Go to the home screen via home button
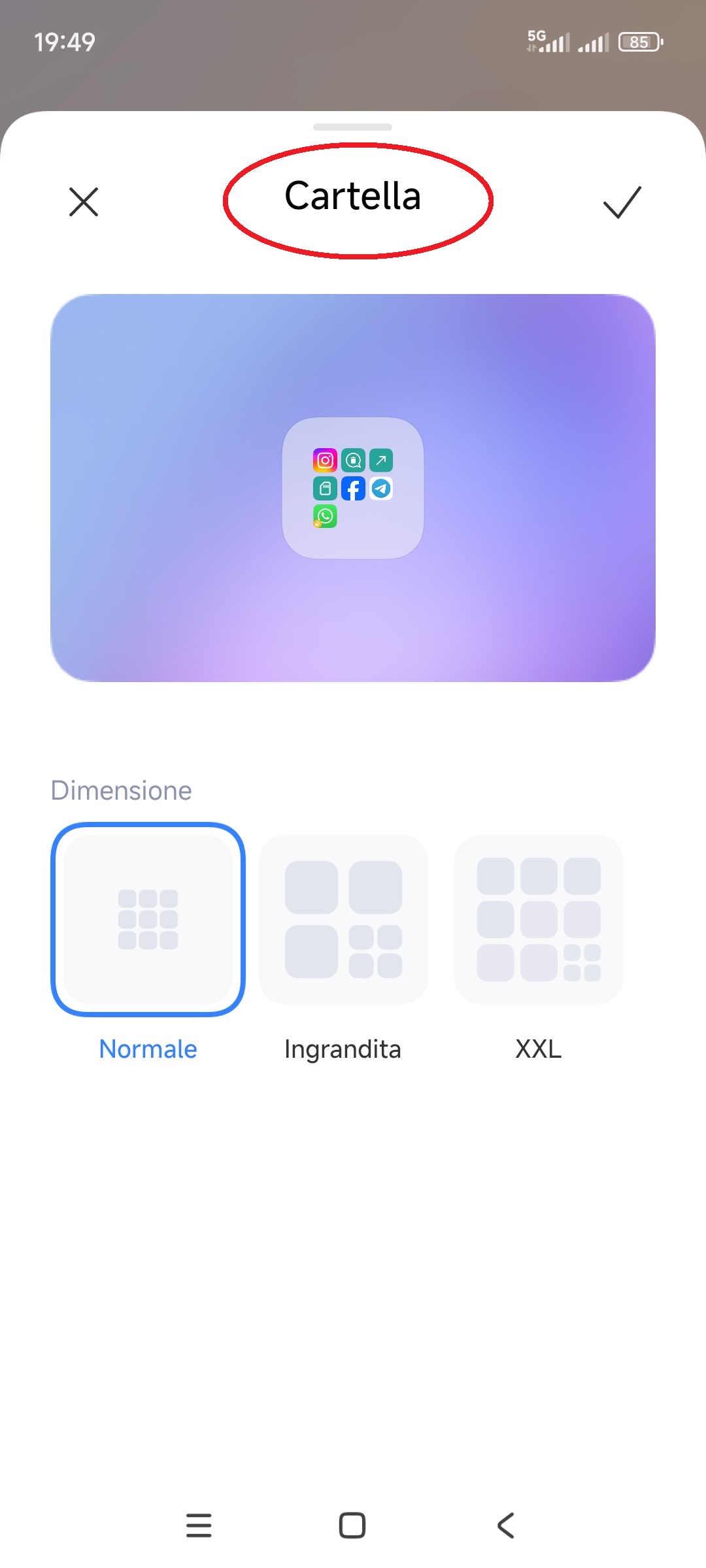The height and width of the screenshot is (1568, 706). click(352, 1526)
